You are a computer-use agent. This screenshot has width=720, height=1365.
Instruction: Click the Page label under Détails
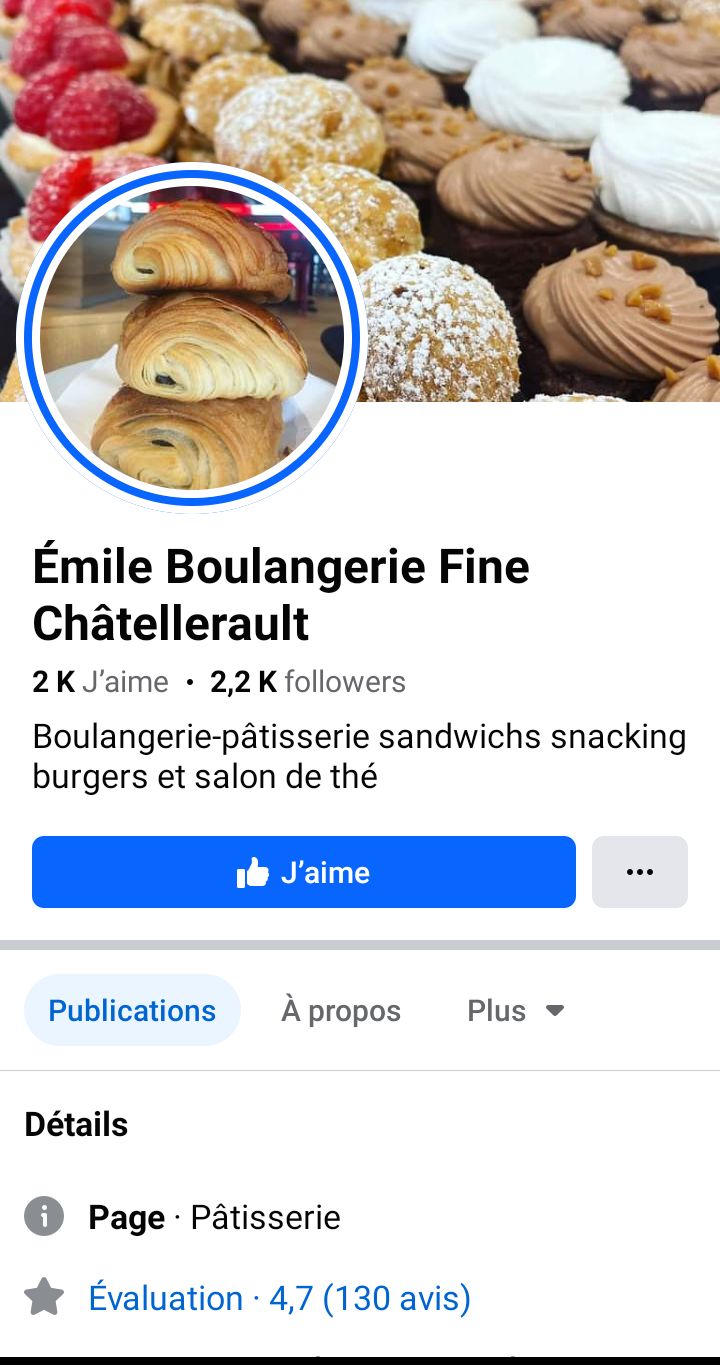click(126, 1217)
